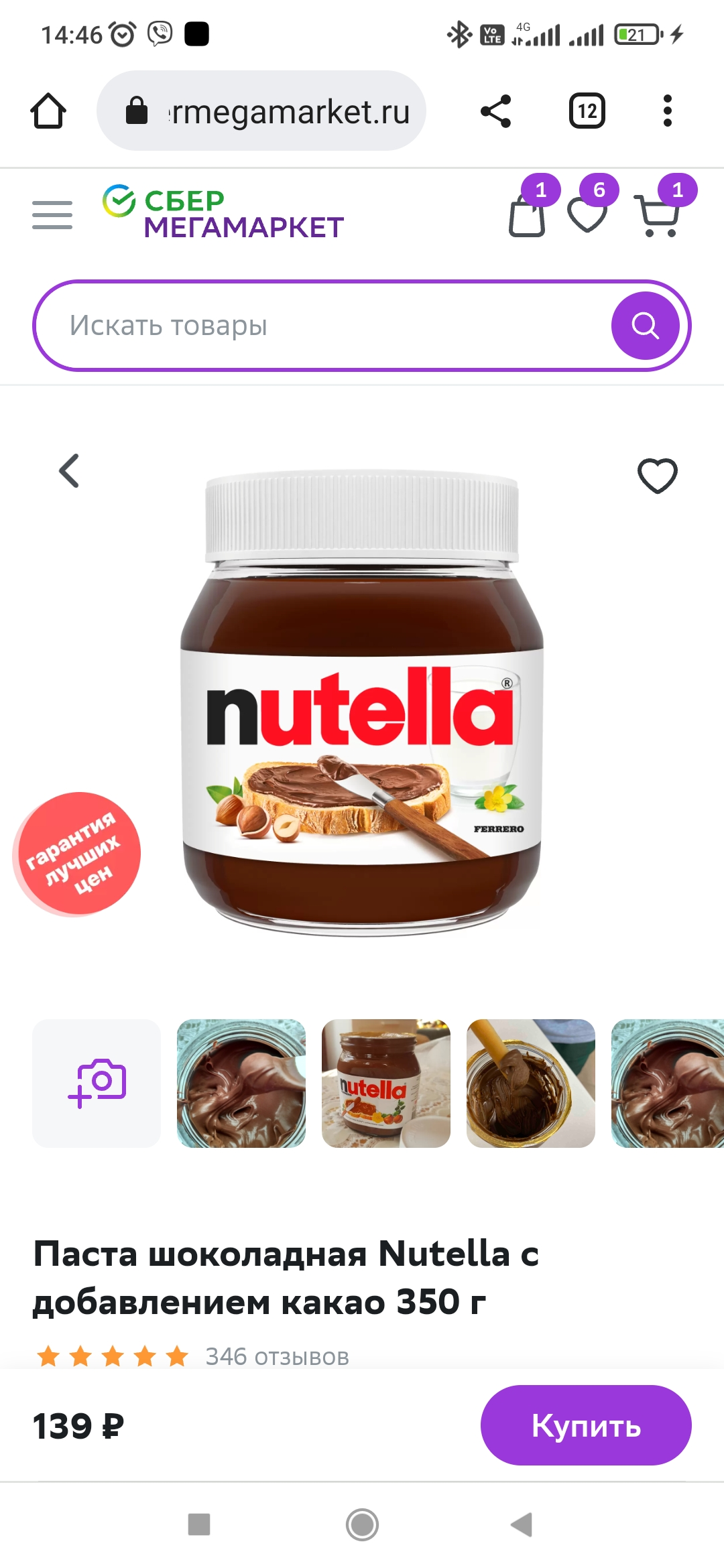
Task: Tap the "Искать товары" search field
Action: pyautogui.click(x=322, y=326)
